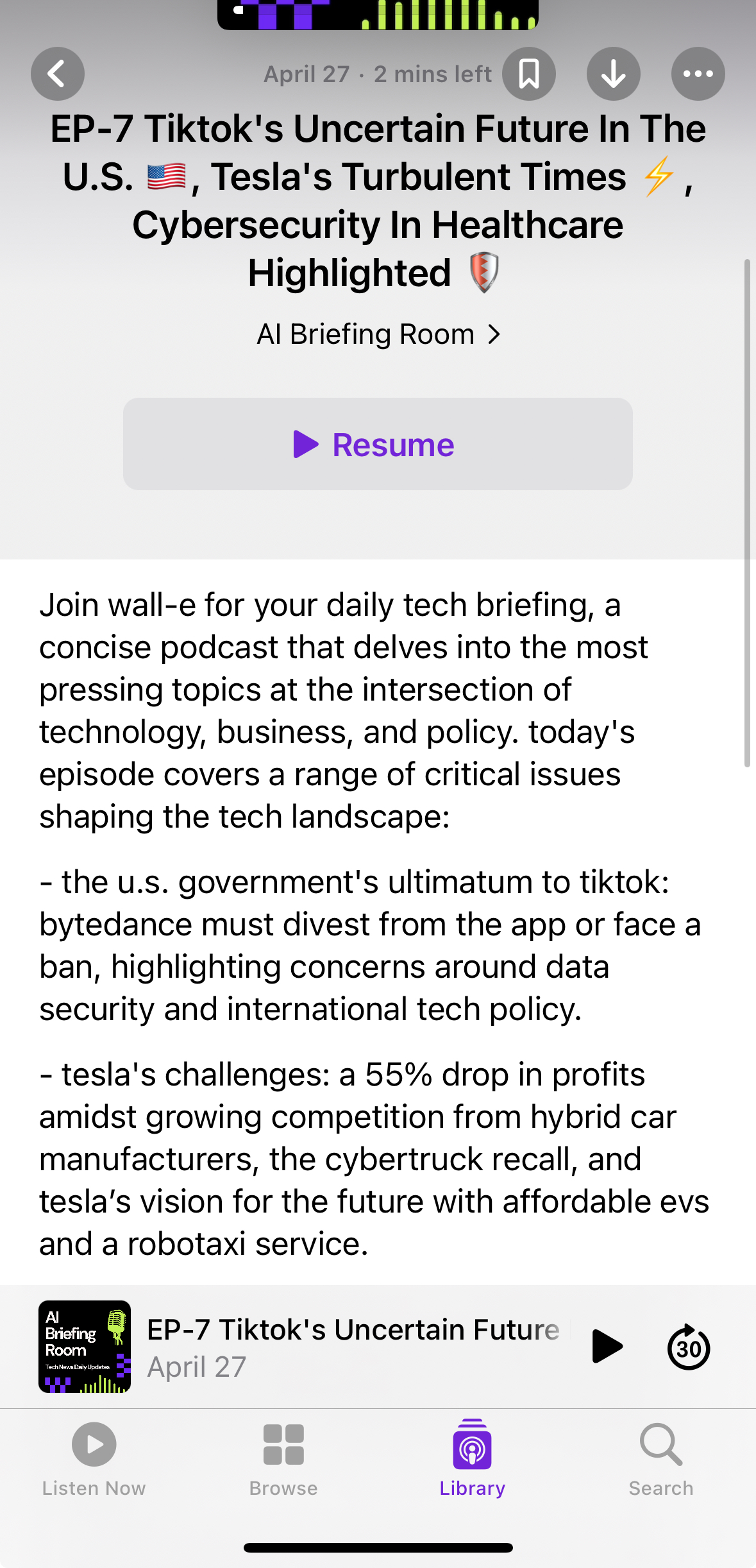
Task: Tap the back chevron at top left
Action: [57, 73]
